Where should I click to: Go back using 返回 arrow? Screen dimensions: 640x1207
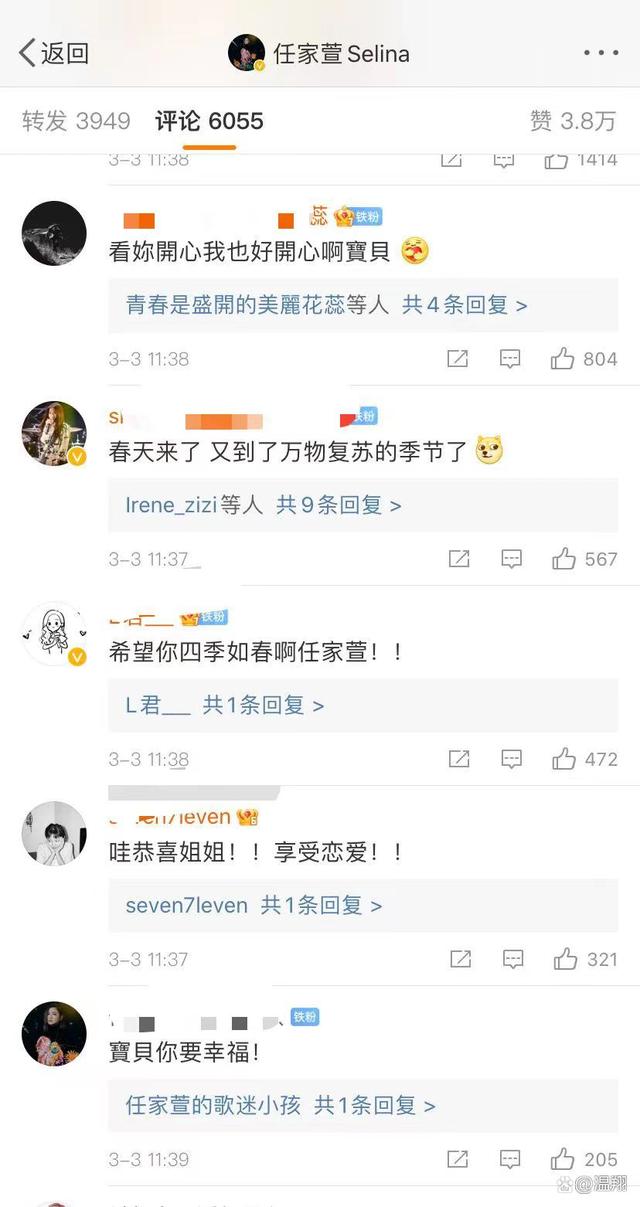[x=54, y=53]
